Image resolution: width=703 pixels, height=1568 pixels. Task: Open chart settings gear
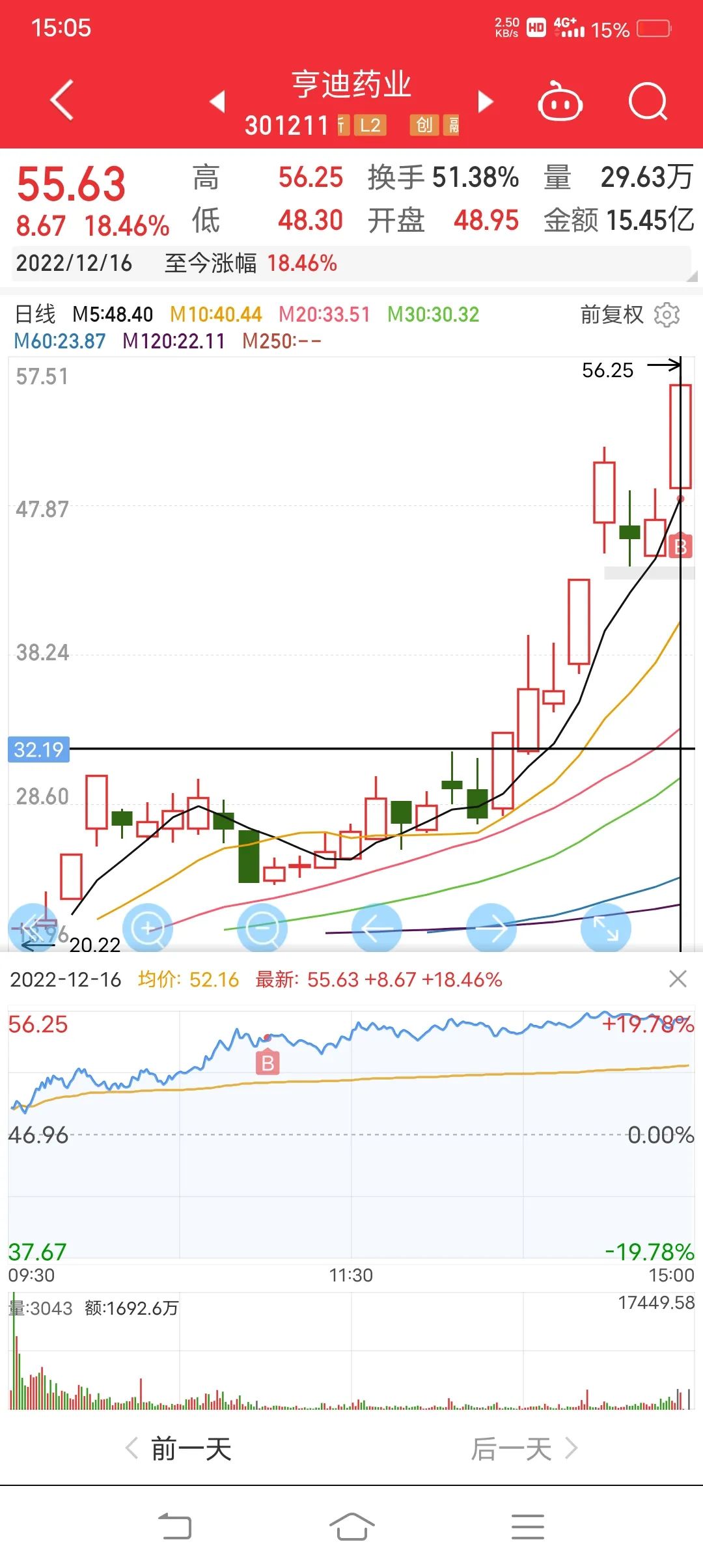tap(667, 315)
